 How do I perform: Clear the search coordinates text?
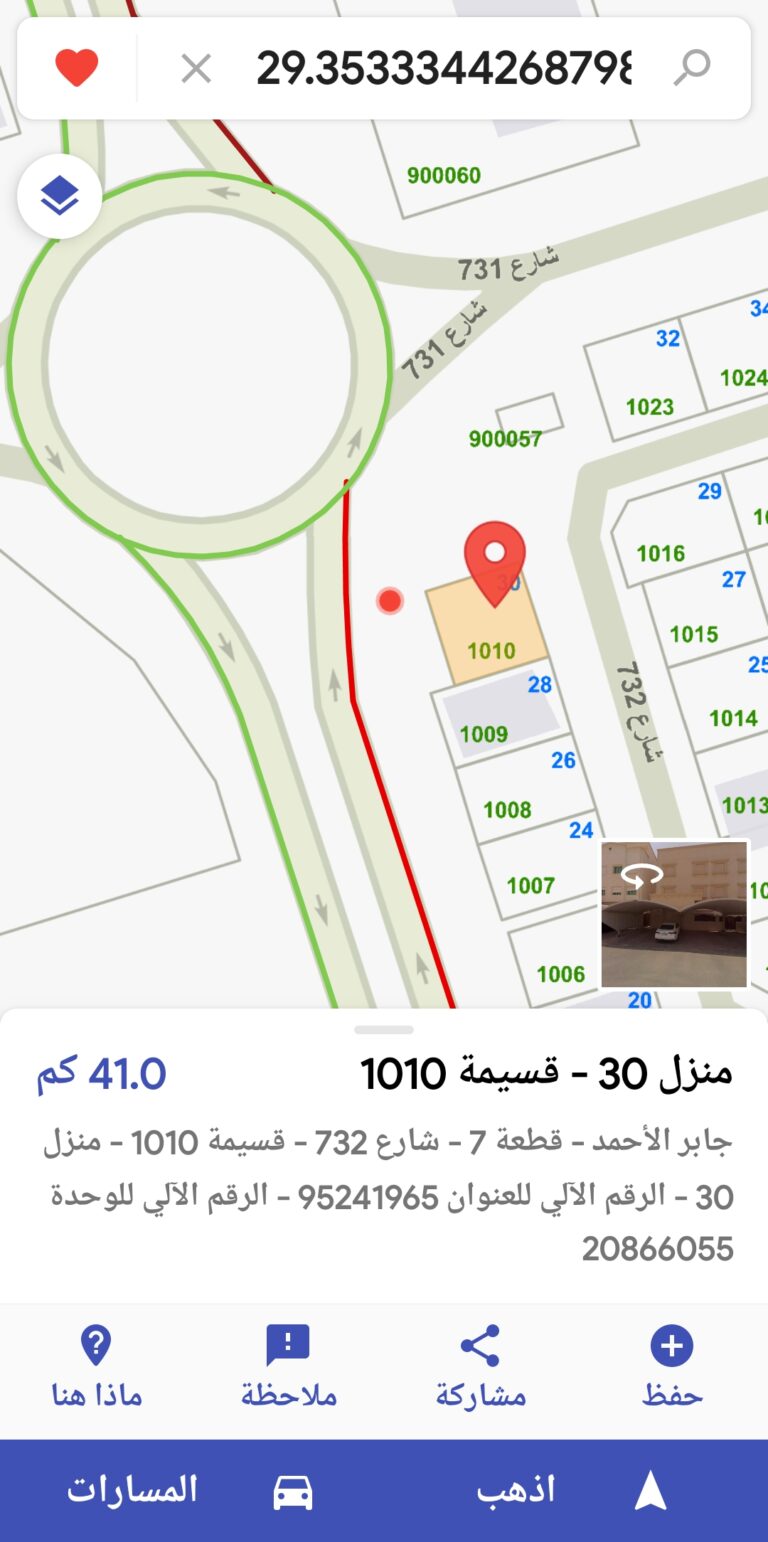(x=196, y=69)
